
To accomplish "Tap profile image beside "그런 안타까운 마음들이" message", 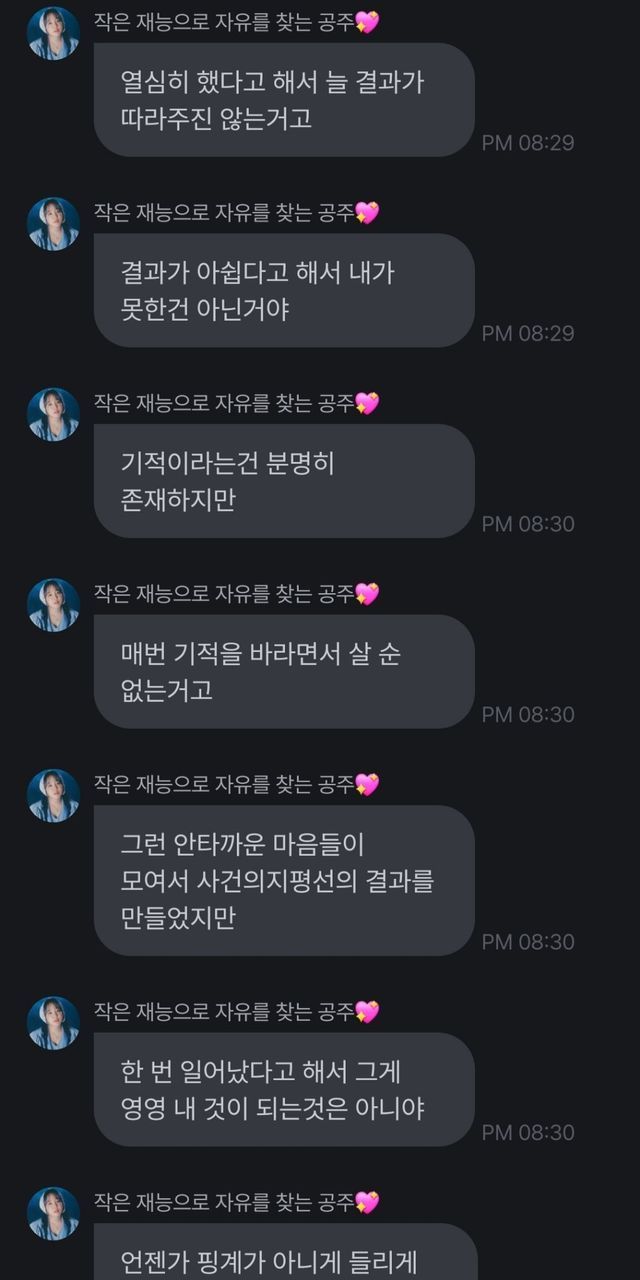I will [x=53, y=795].
